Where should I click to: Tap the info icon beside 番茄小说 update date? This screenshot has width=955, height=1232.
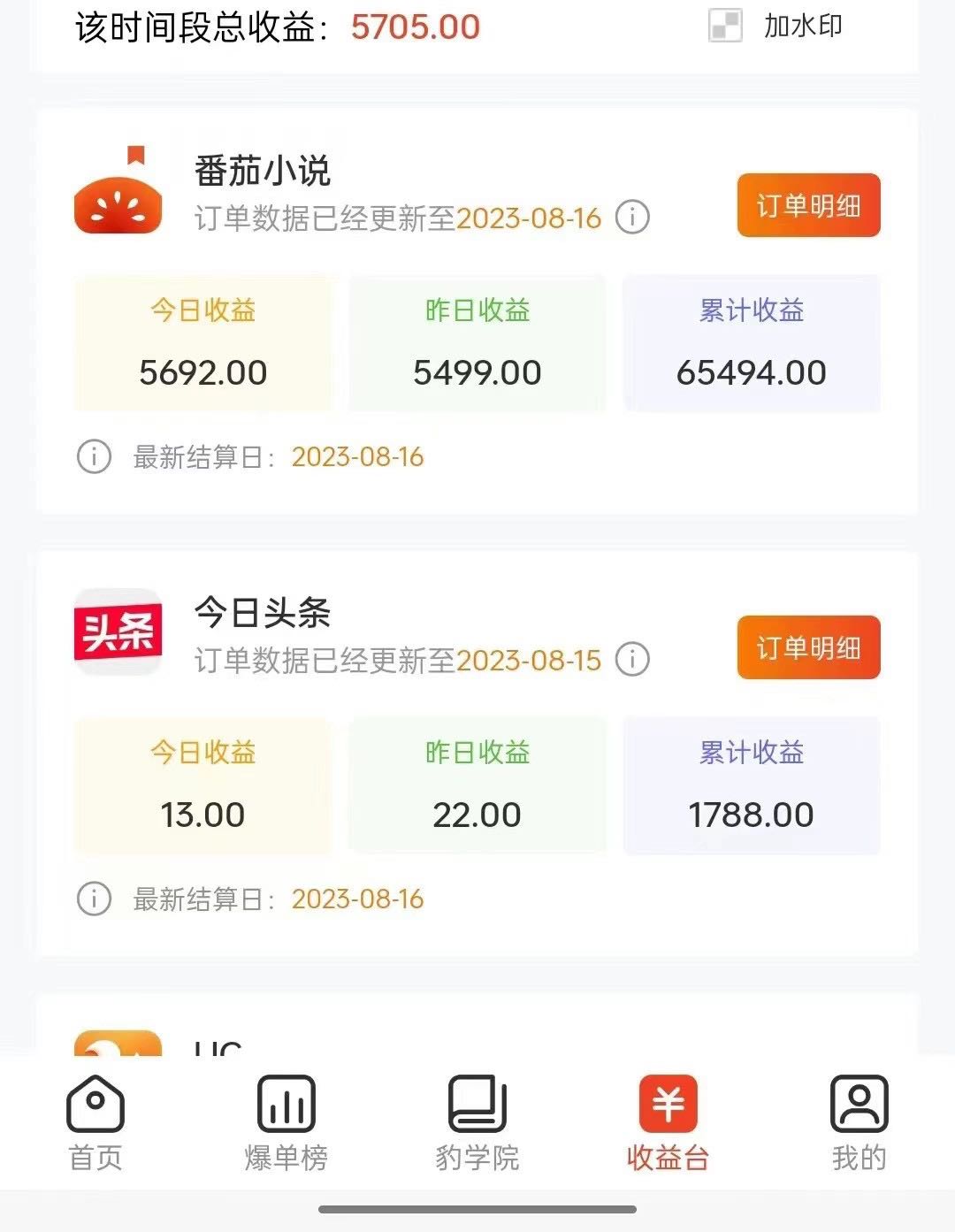coord(632,218)
